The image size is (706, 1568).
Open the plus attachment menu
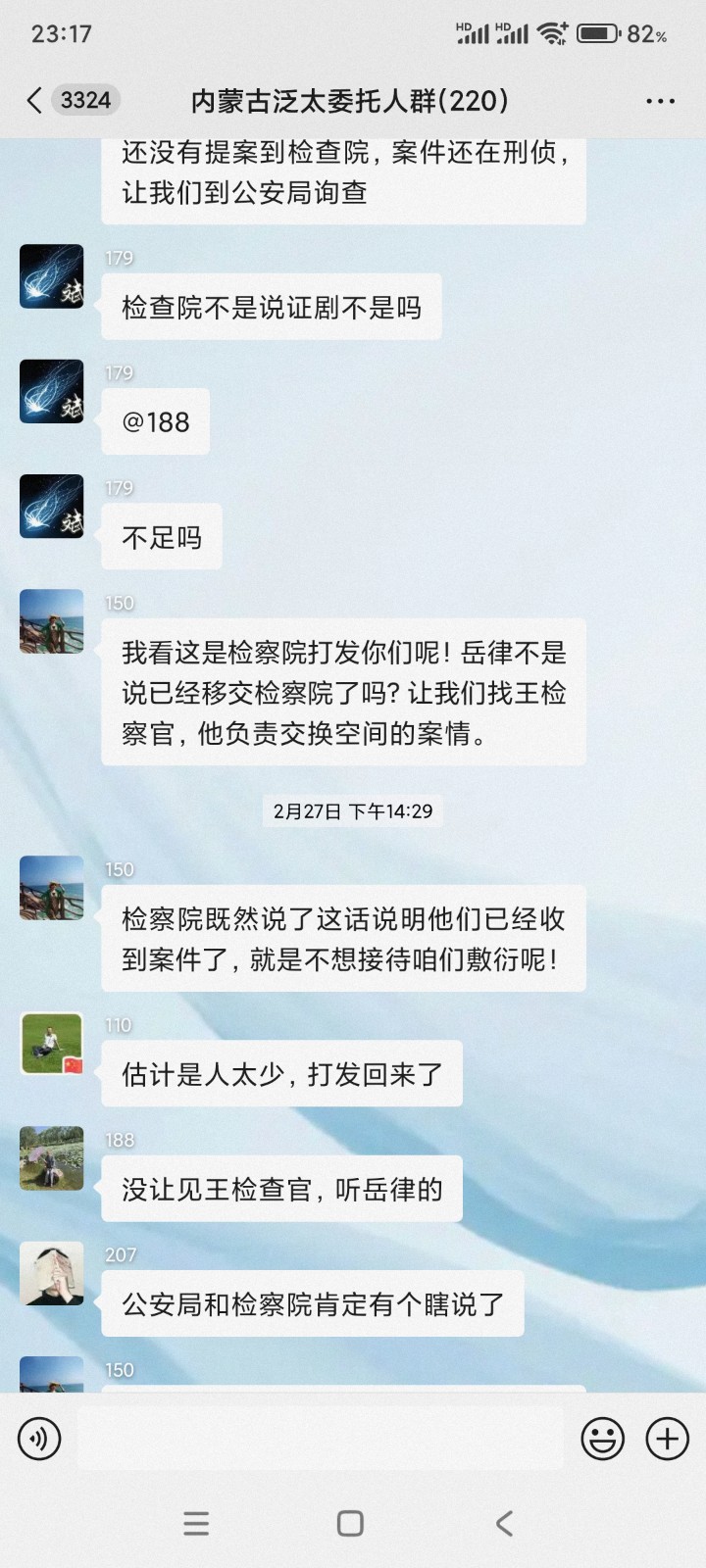[667, 1439]
